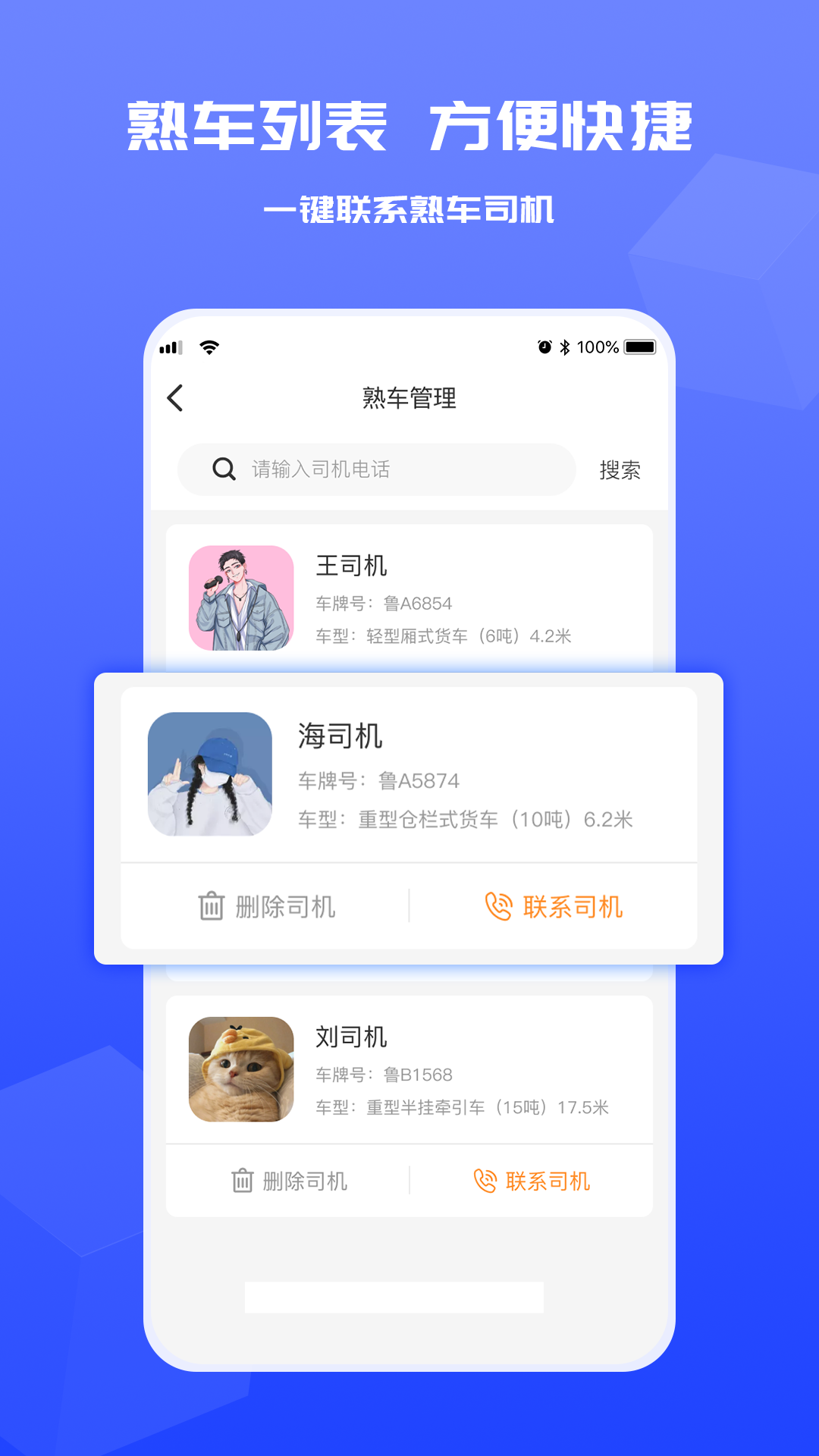The height and width of the screenshot is (1456, 819).
Task: Click the search magnifier icon
Action: coord(221,469)
